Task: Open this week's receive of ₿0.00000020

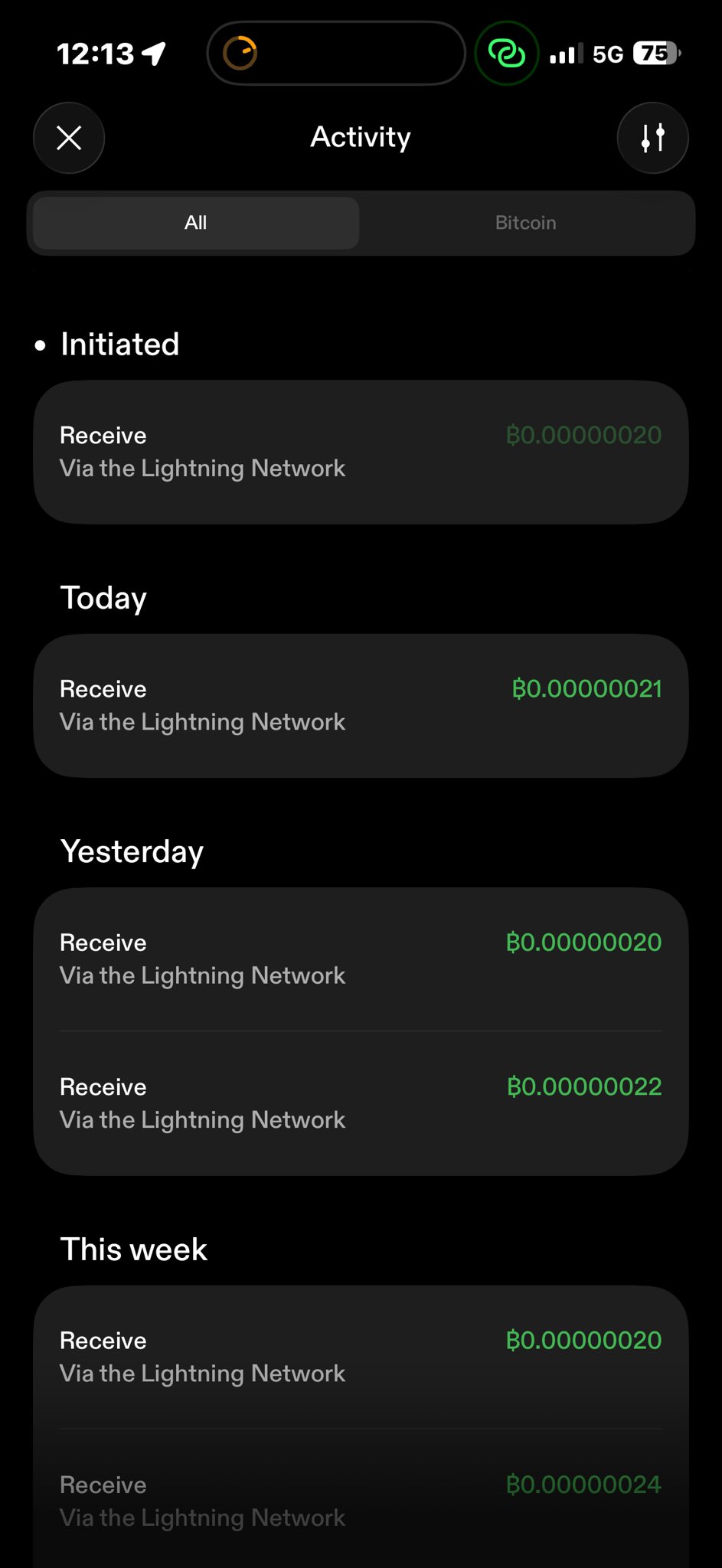Action: coord(361,1357)
